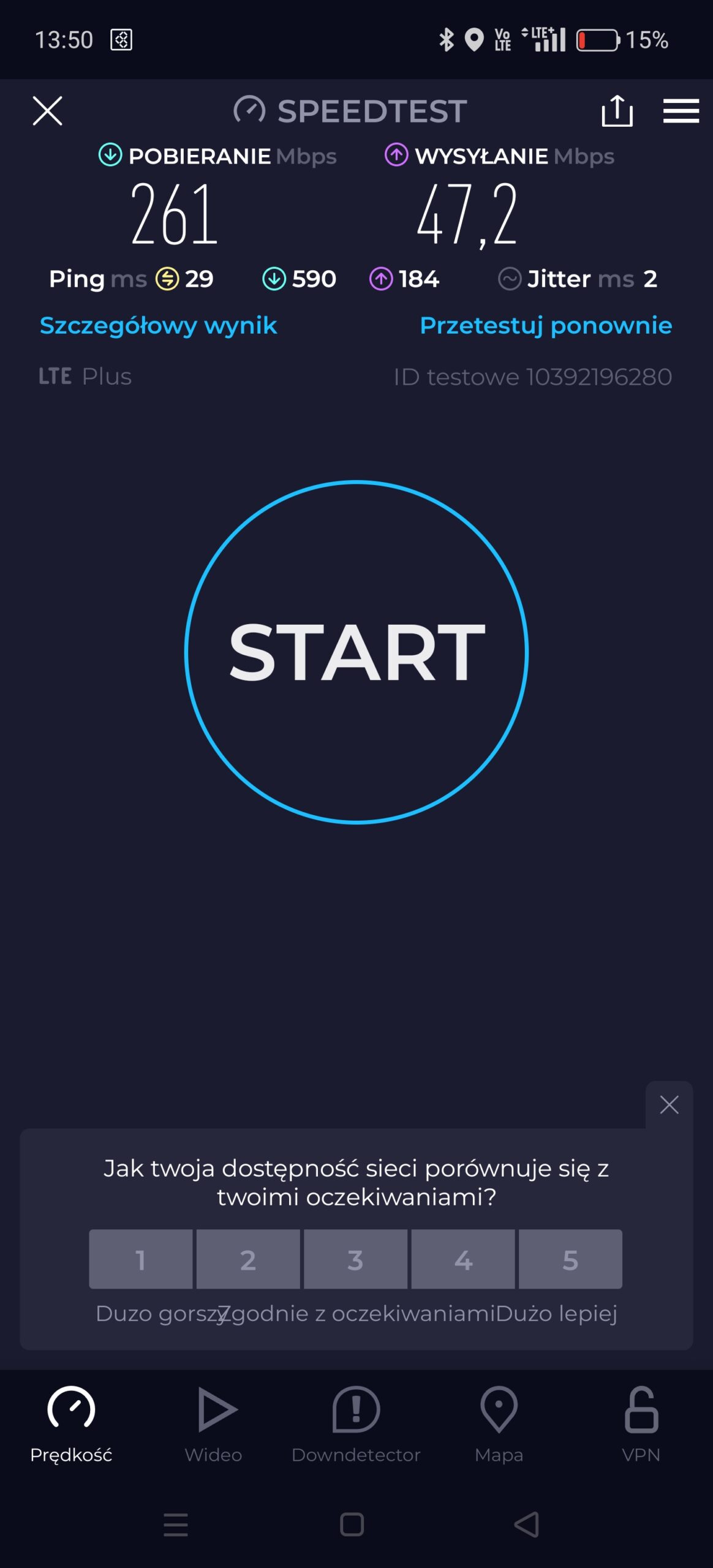Image resolution: width=713 pixels, height=1568 pixels.
Task: Rate network availability as 5
Action: (570, 1259)
